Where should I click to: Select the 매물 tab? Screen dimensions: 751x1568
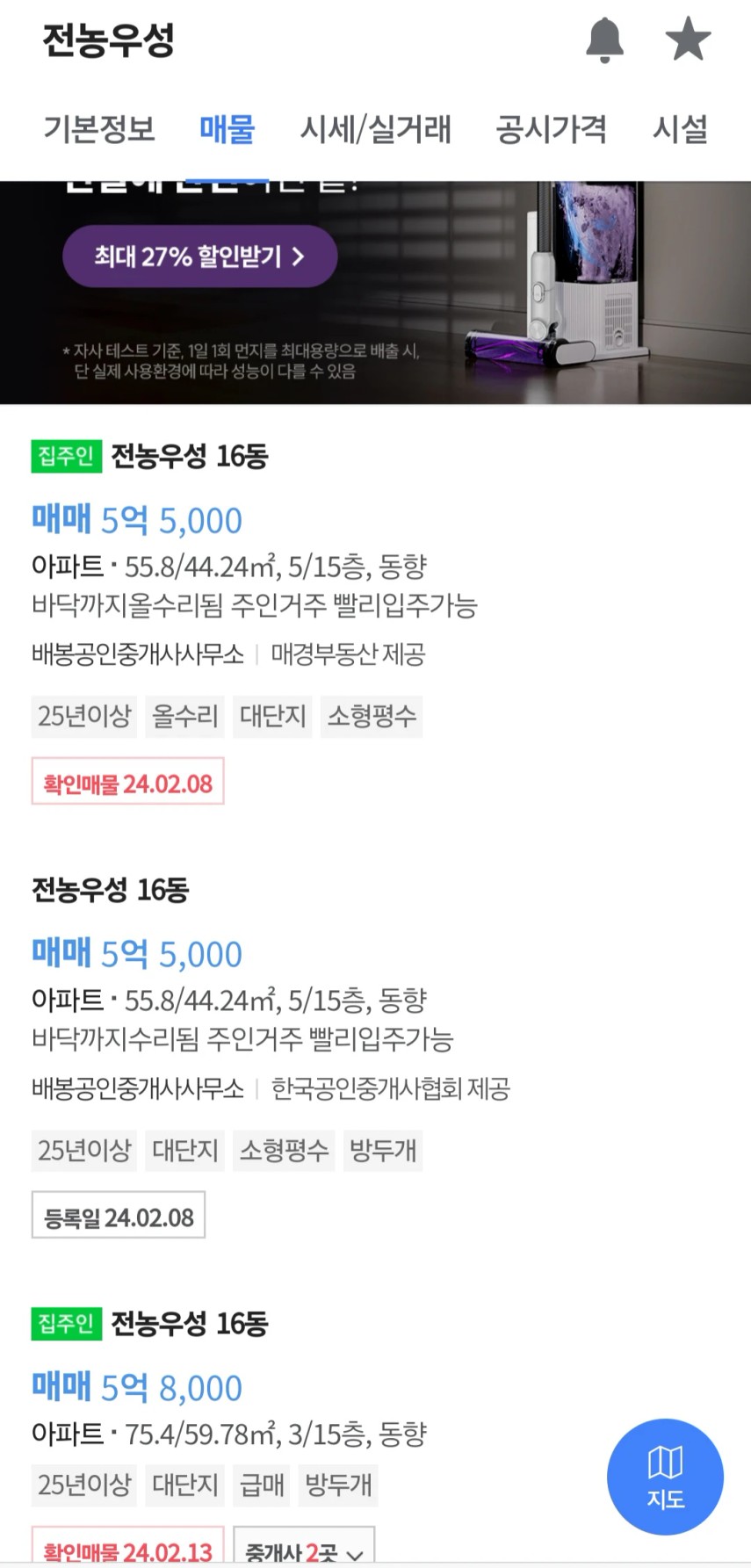pyautogui.click(x=227, y=129)
